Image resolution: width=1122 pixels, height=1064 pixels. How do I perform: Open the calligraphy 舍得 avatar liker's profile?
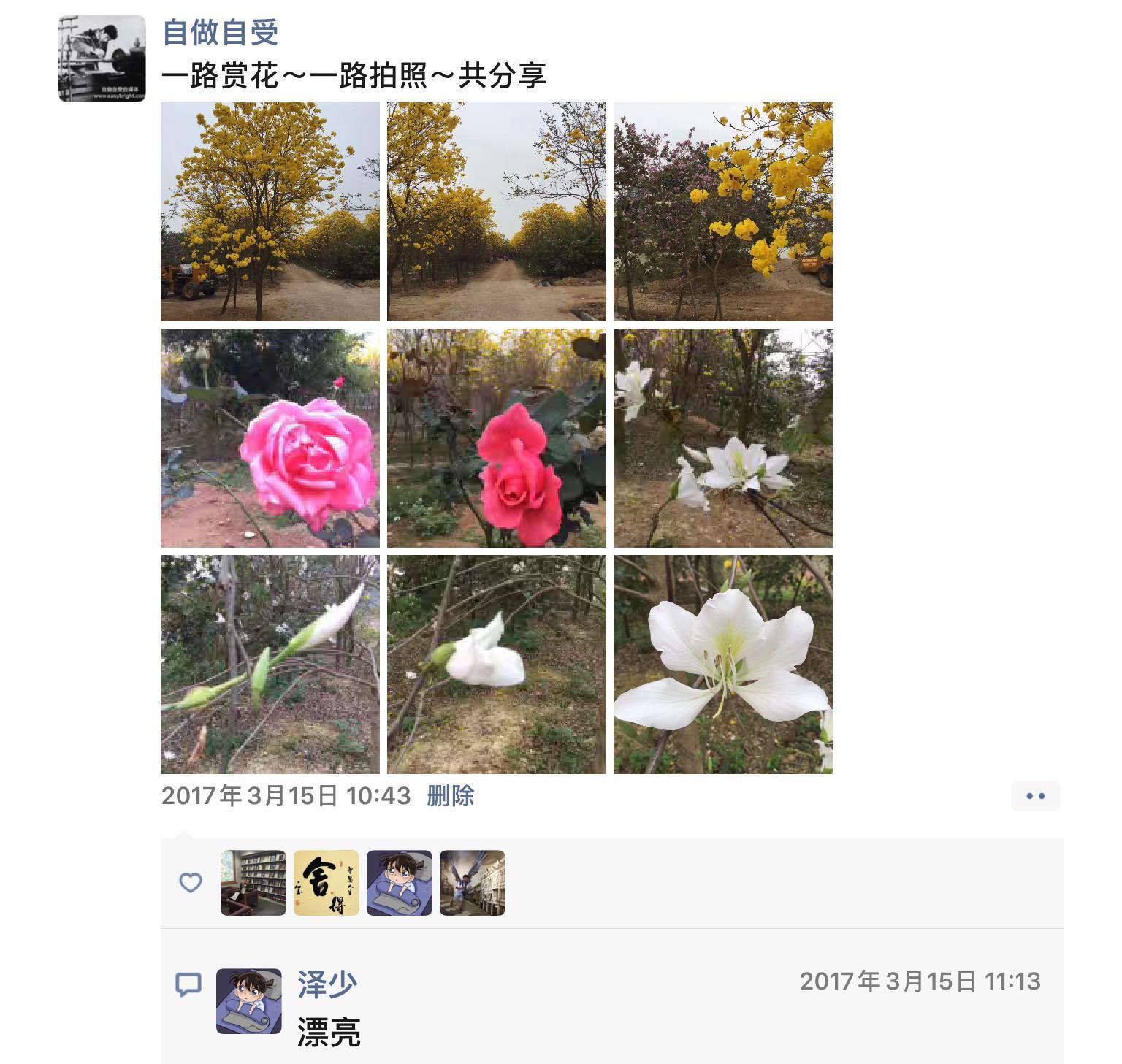pos(326,883)
